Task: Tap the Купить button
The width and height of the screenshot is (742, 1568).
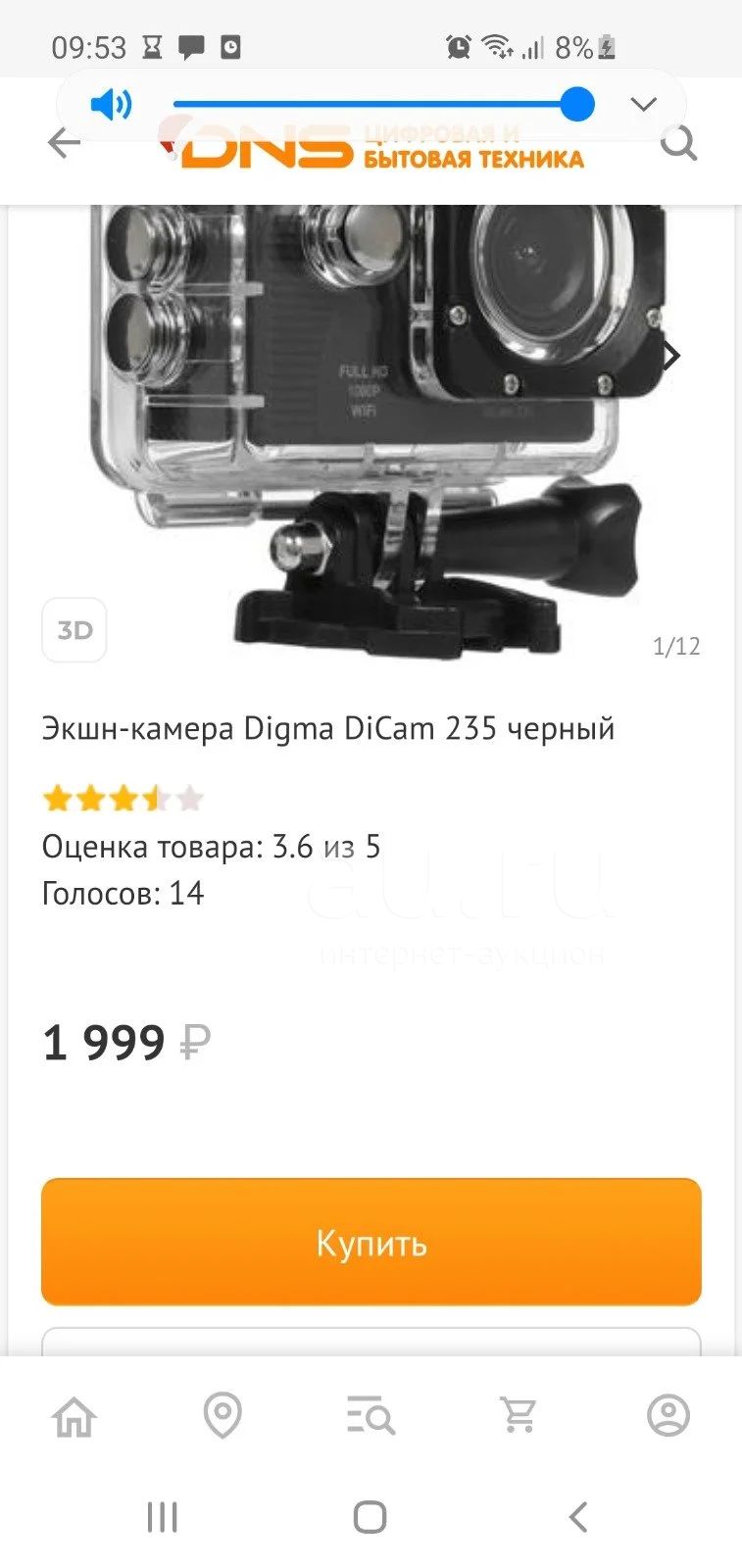Action: click(x=371, y=1242)
